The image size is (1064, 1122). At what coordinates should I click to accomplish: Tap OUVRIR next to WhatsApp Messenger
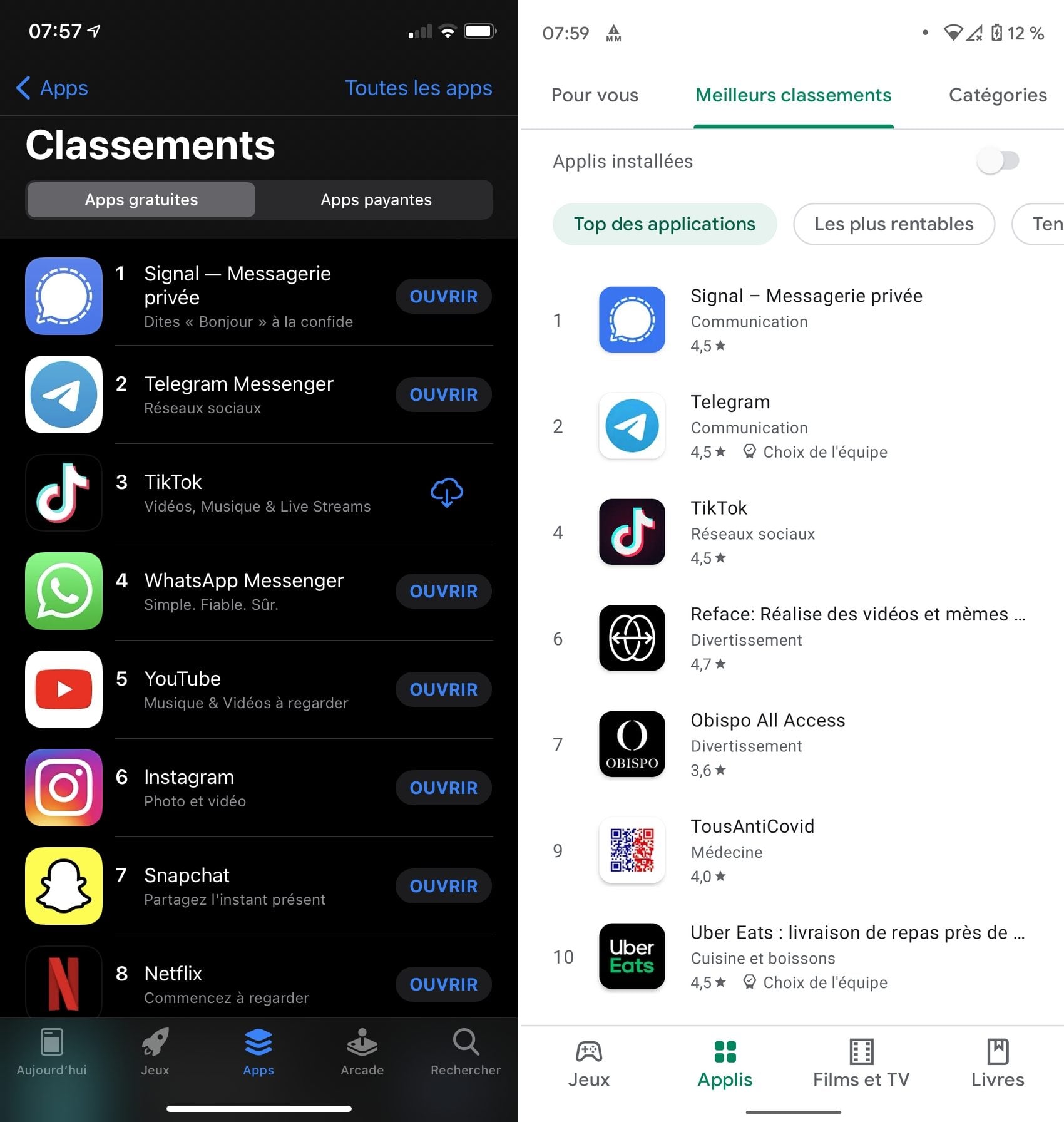click(x=443, y=591)
